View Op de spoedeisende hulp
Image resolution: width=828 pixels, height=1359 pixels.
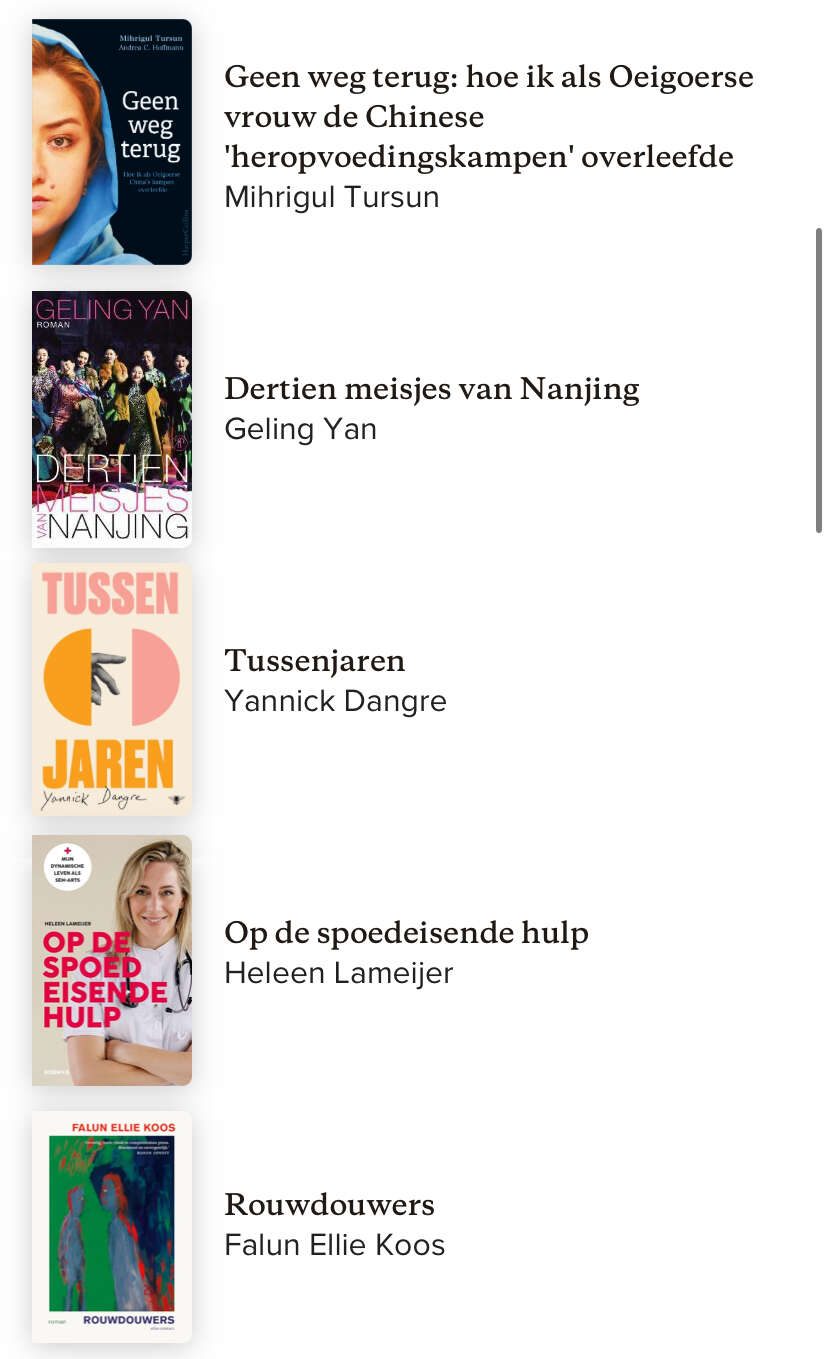click(x=406, y=933)
